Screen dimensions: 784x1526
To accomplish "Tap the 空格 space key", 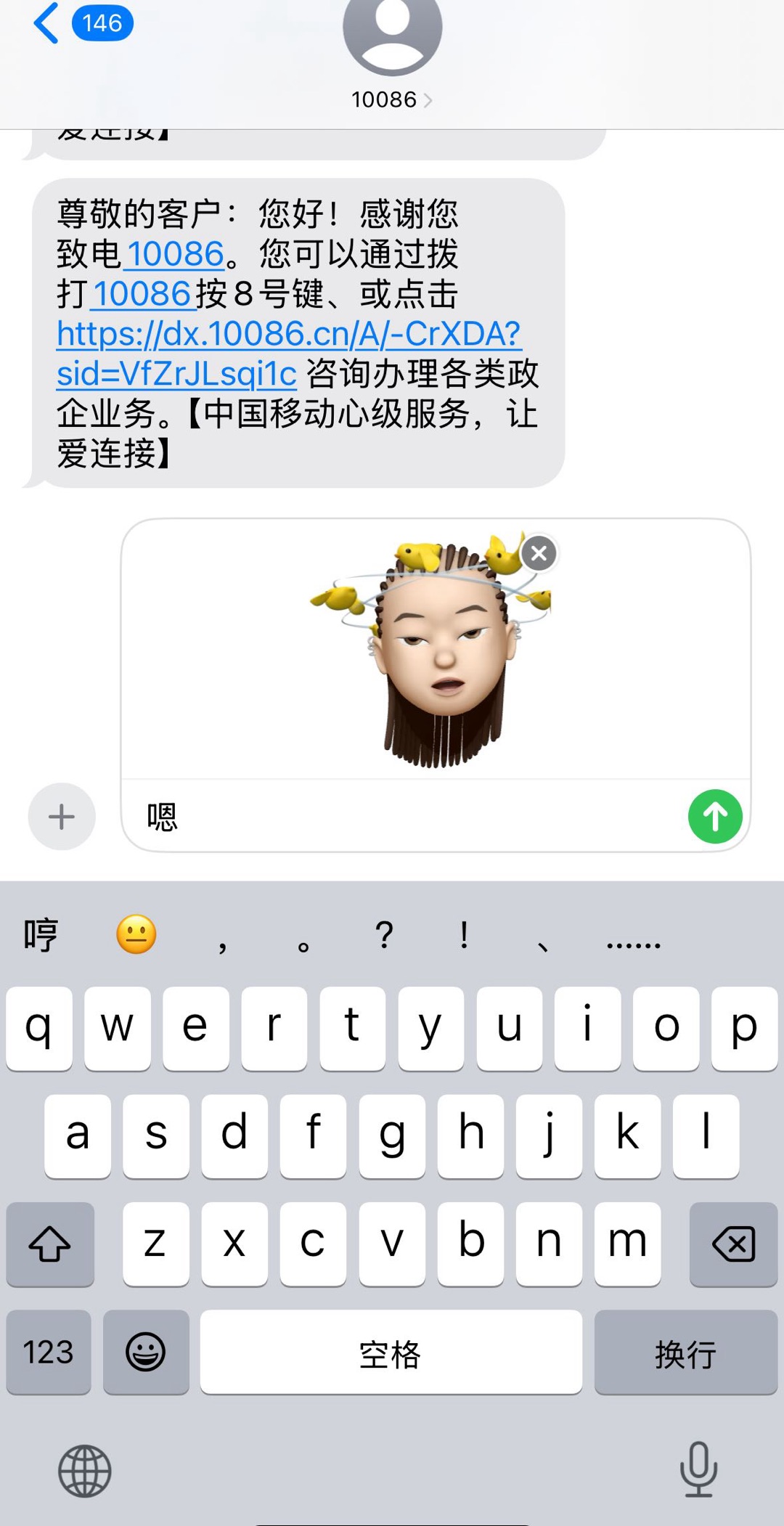I will (x=391, y=1352).
